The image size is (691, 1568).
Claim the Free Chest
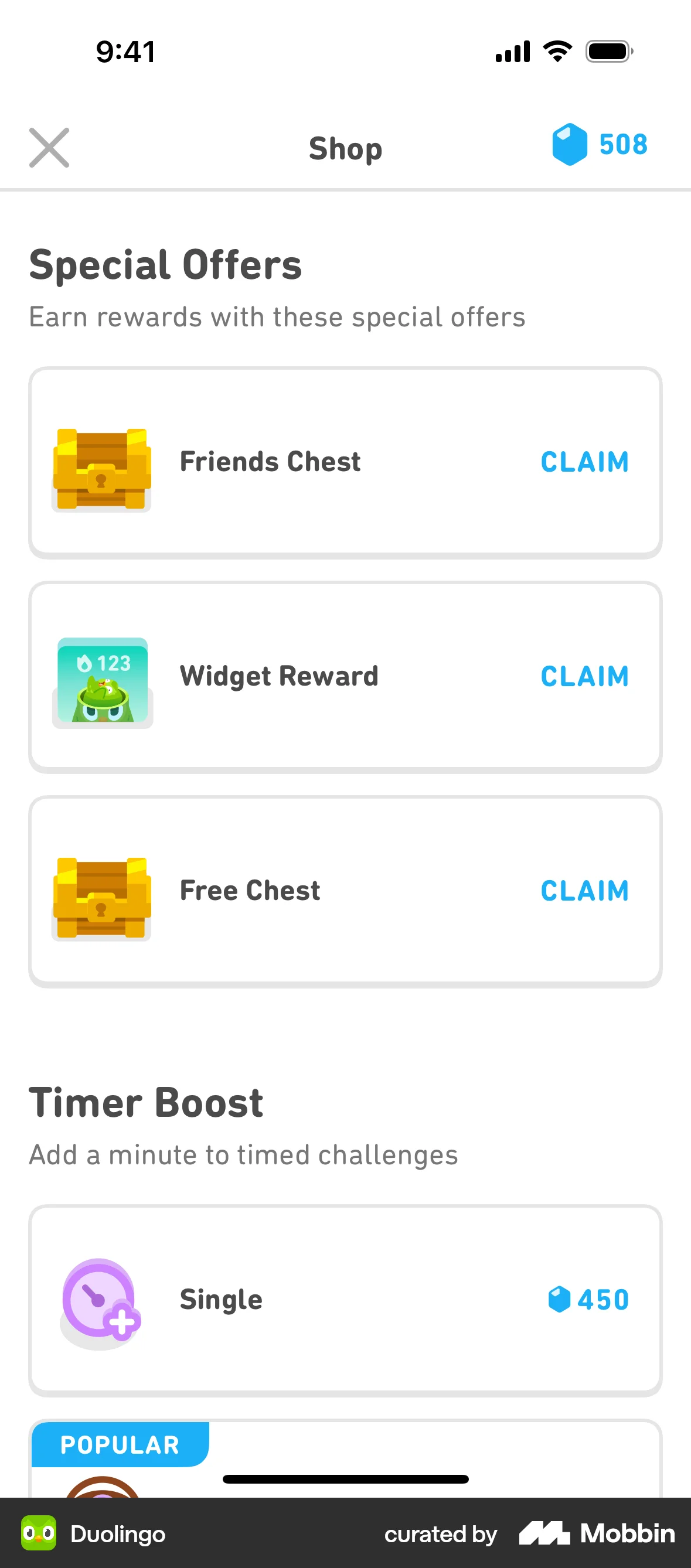click(x=584, y=891)
